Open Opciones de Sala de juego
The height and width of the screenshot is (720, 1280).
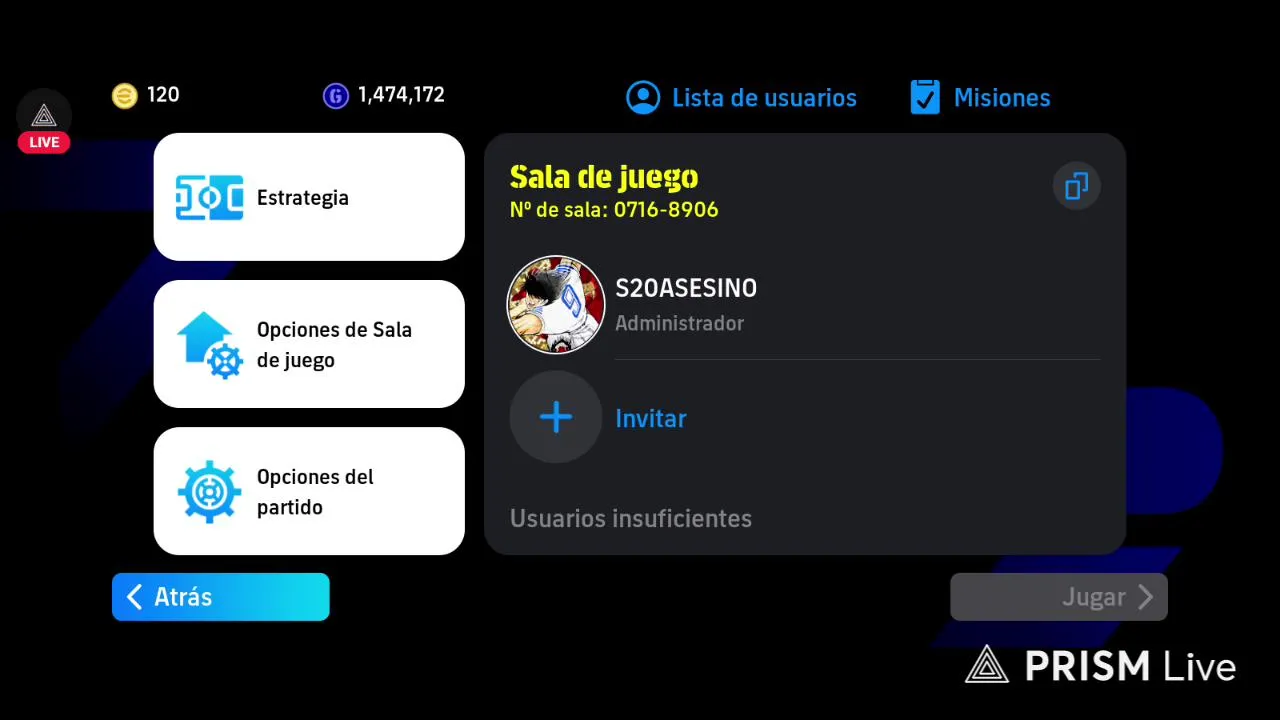[309, 344]
